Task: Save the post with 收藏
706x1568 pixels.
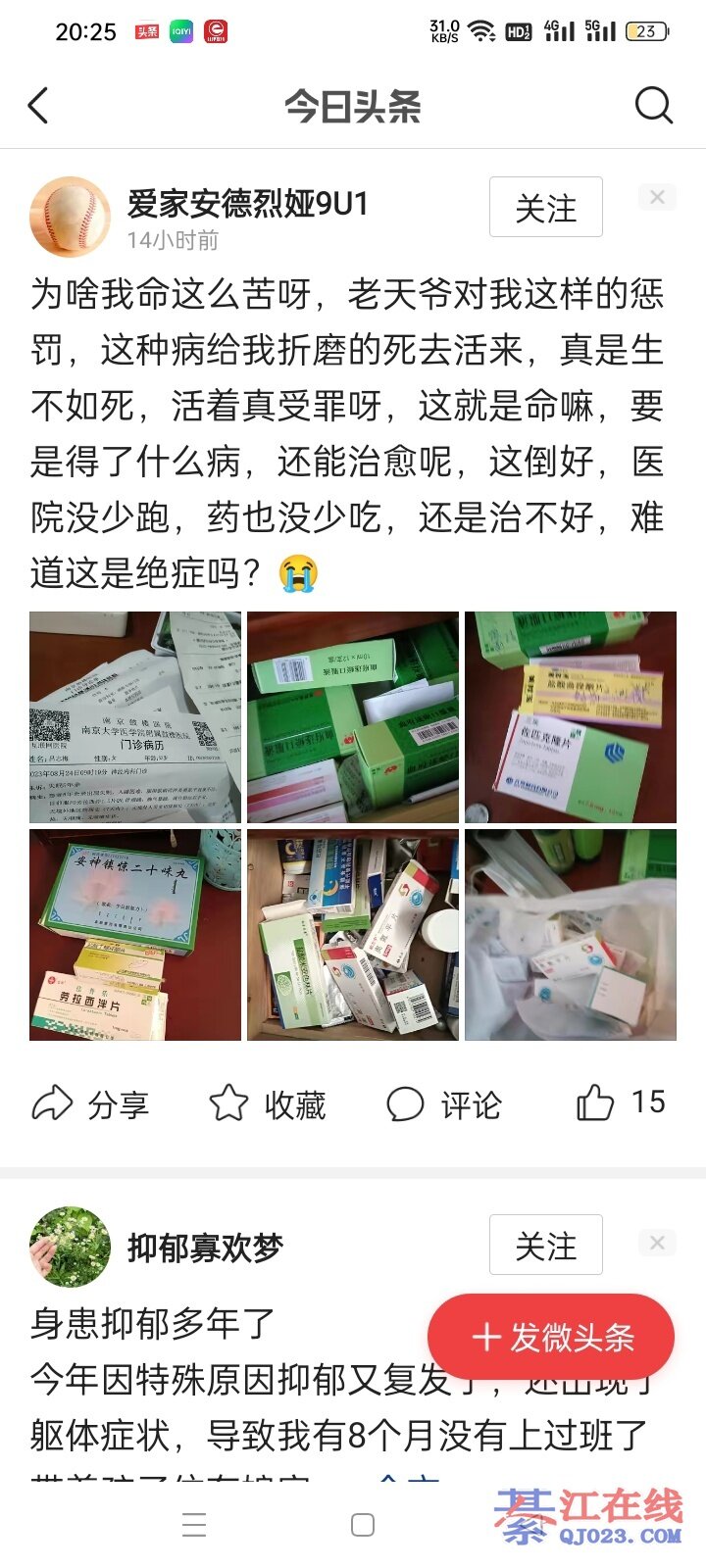Action: 268,1103
